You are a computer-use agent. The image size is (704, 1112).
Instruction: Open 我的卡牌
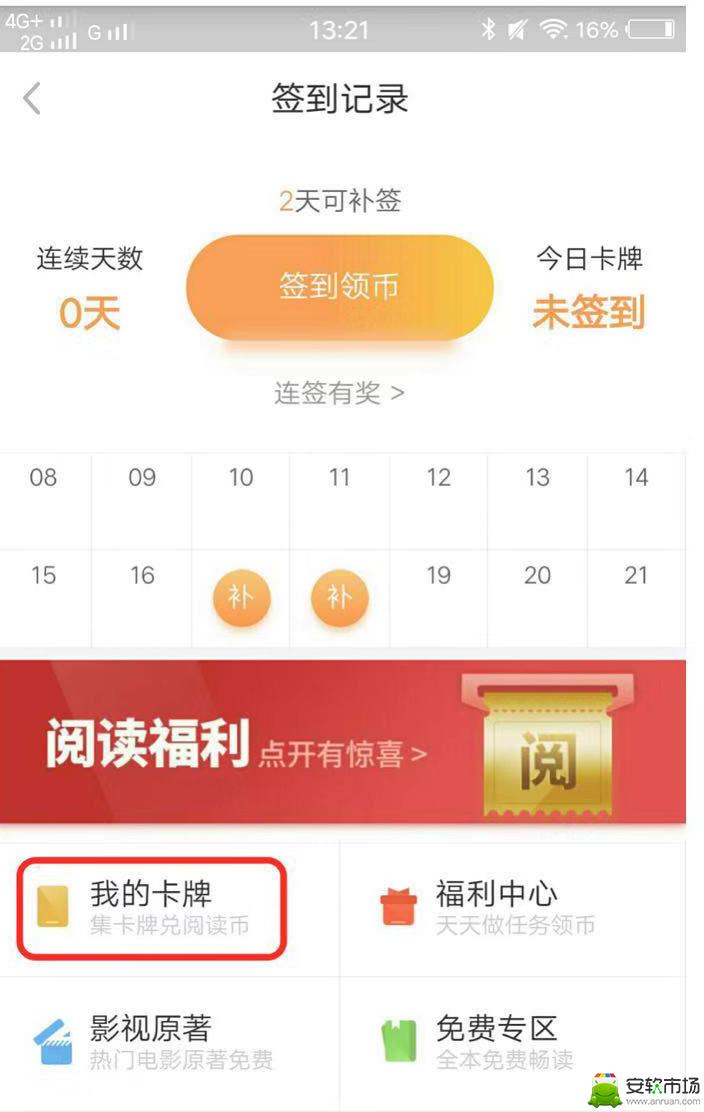[152, 907]
